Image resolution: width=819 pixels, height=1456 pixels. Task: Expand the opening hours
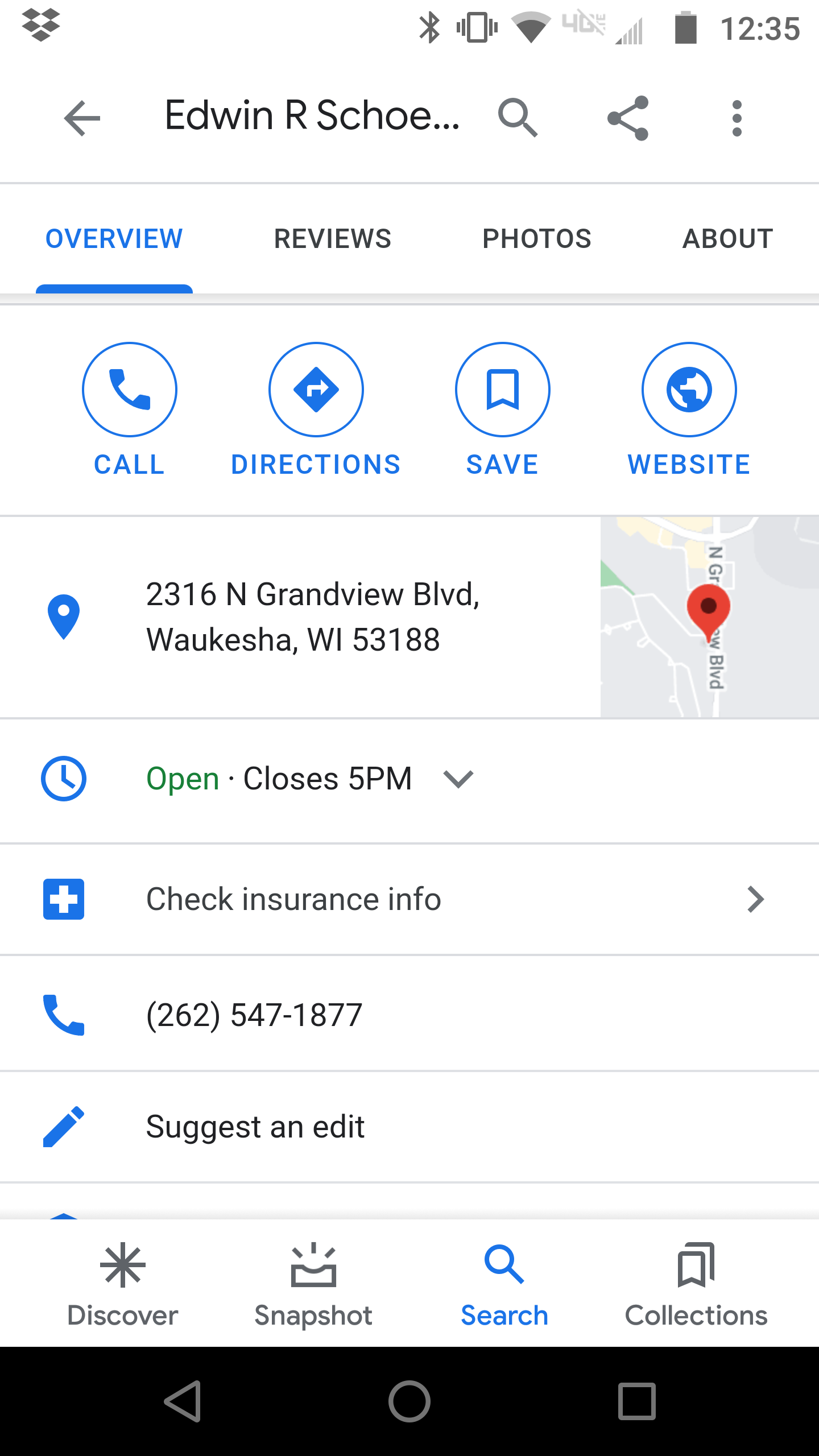458,779
